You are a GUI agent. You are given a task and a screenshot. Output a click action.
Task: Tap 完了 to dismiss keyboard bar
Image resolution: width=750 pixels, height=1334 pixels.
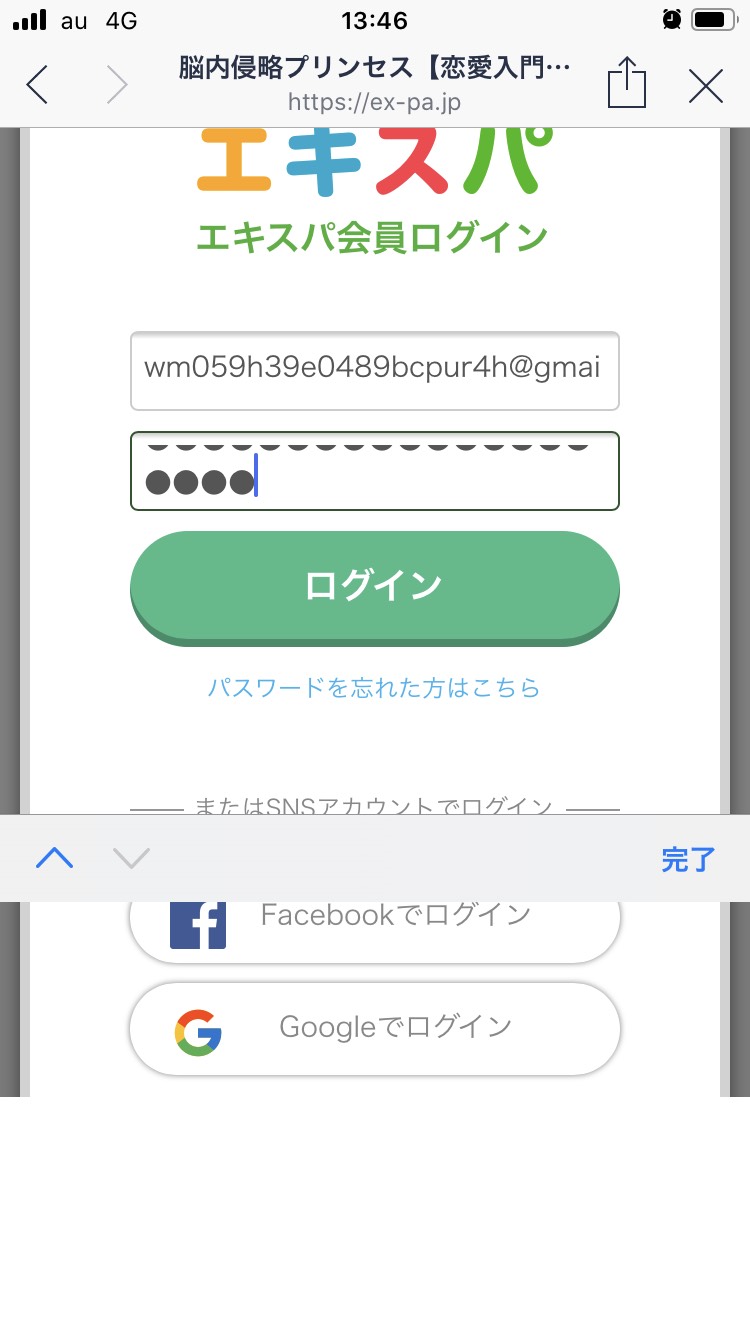pyautogui.click(x=689, y=859)
